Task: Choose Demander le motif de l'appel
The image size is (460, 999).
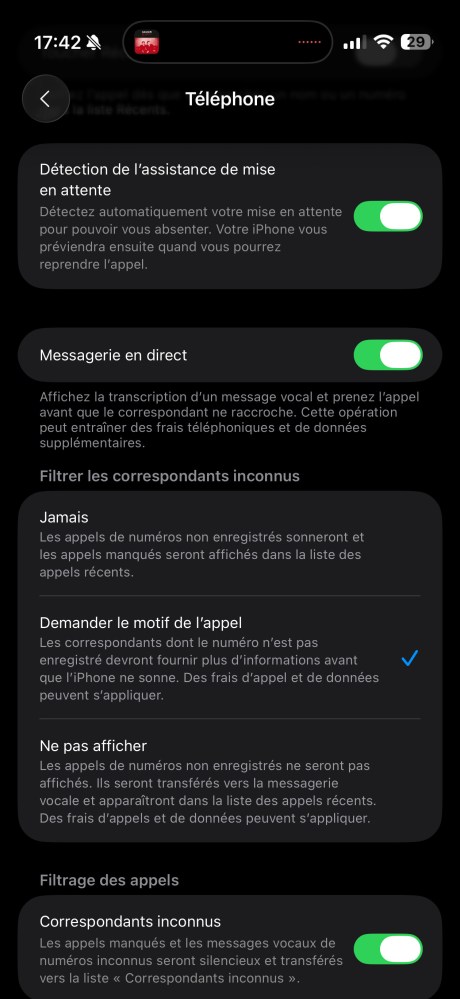Action: tap(230, 658)
